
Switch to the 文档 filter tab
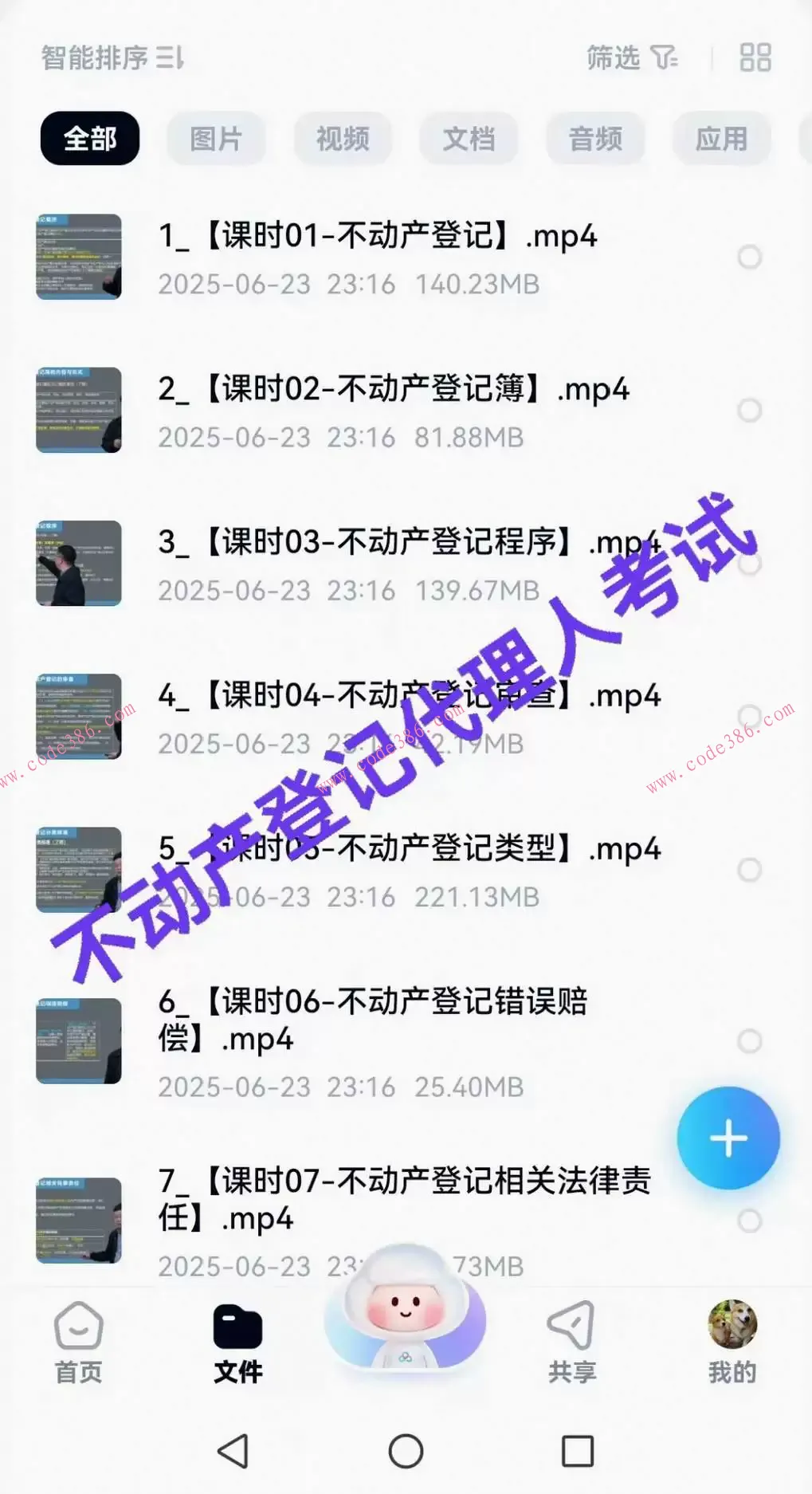[469, 138]
